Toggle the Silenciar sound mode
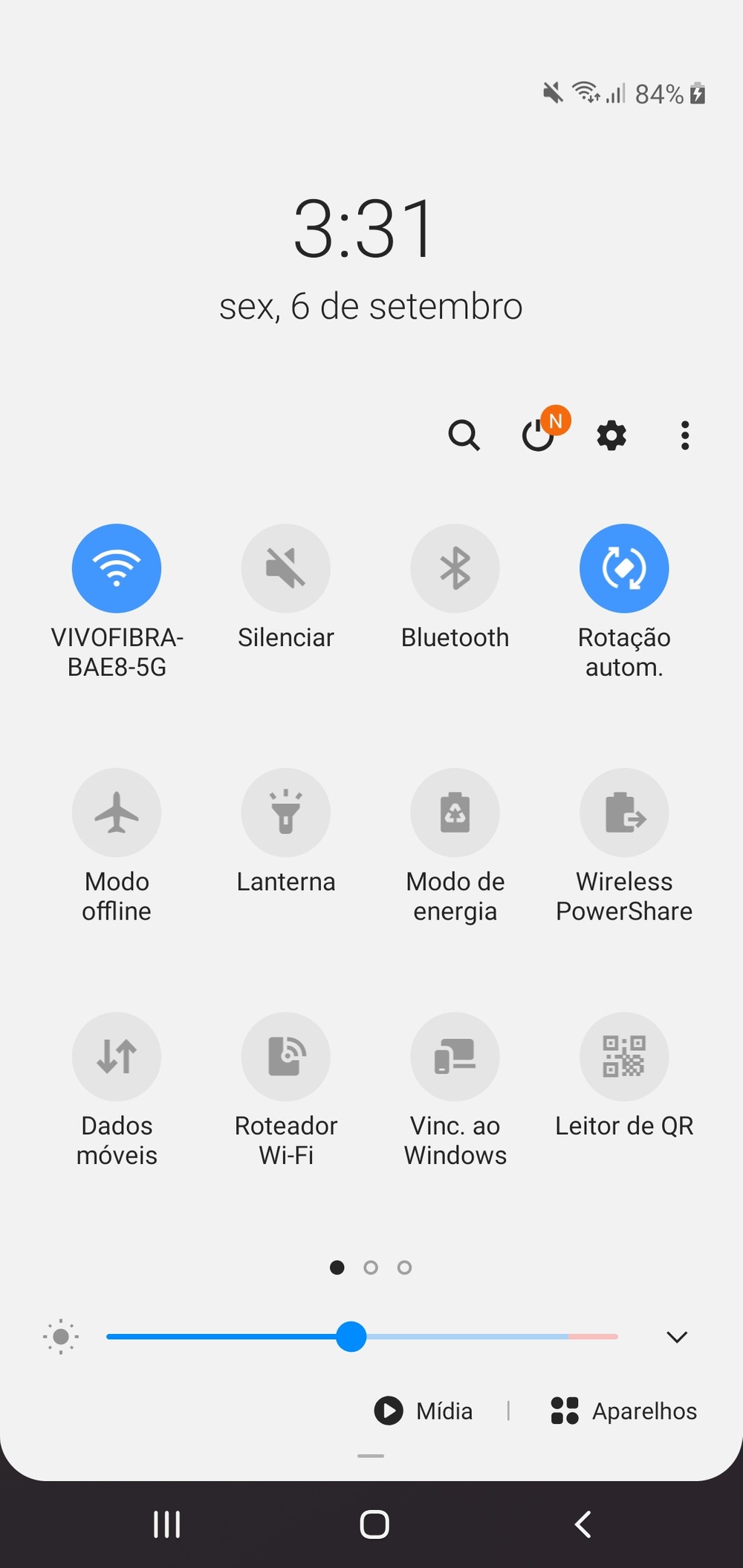 (x=286, y=568)
